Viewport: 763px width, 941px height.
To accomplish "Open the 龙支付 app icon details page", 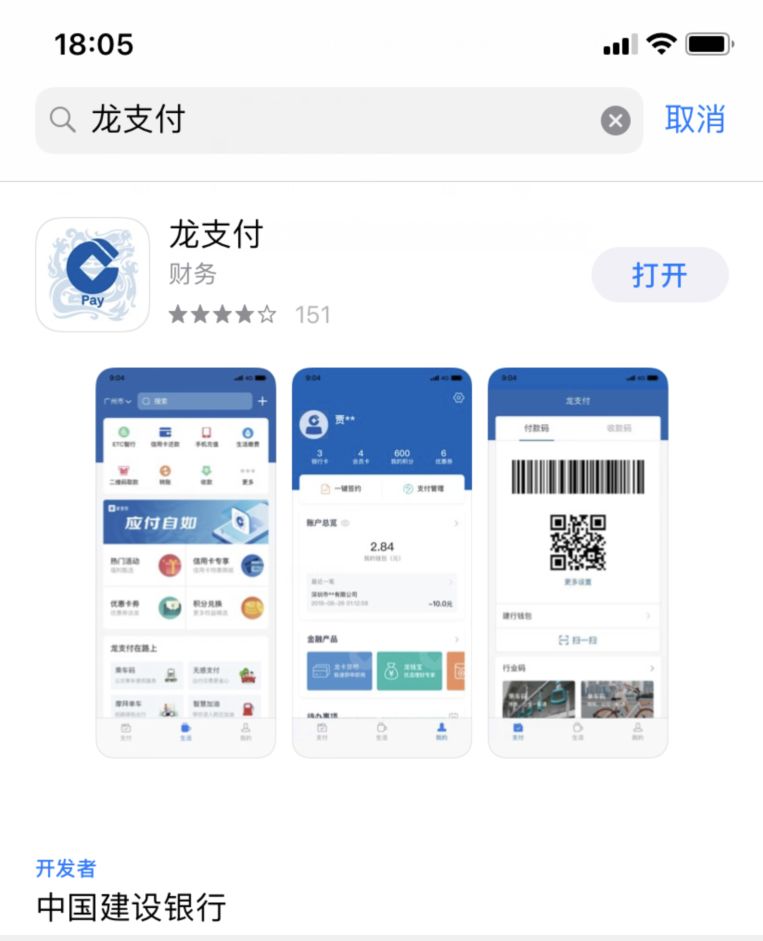I will tap(93, 275).
